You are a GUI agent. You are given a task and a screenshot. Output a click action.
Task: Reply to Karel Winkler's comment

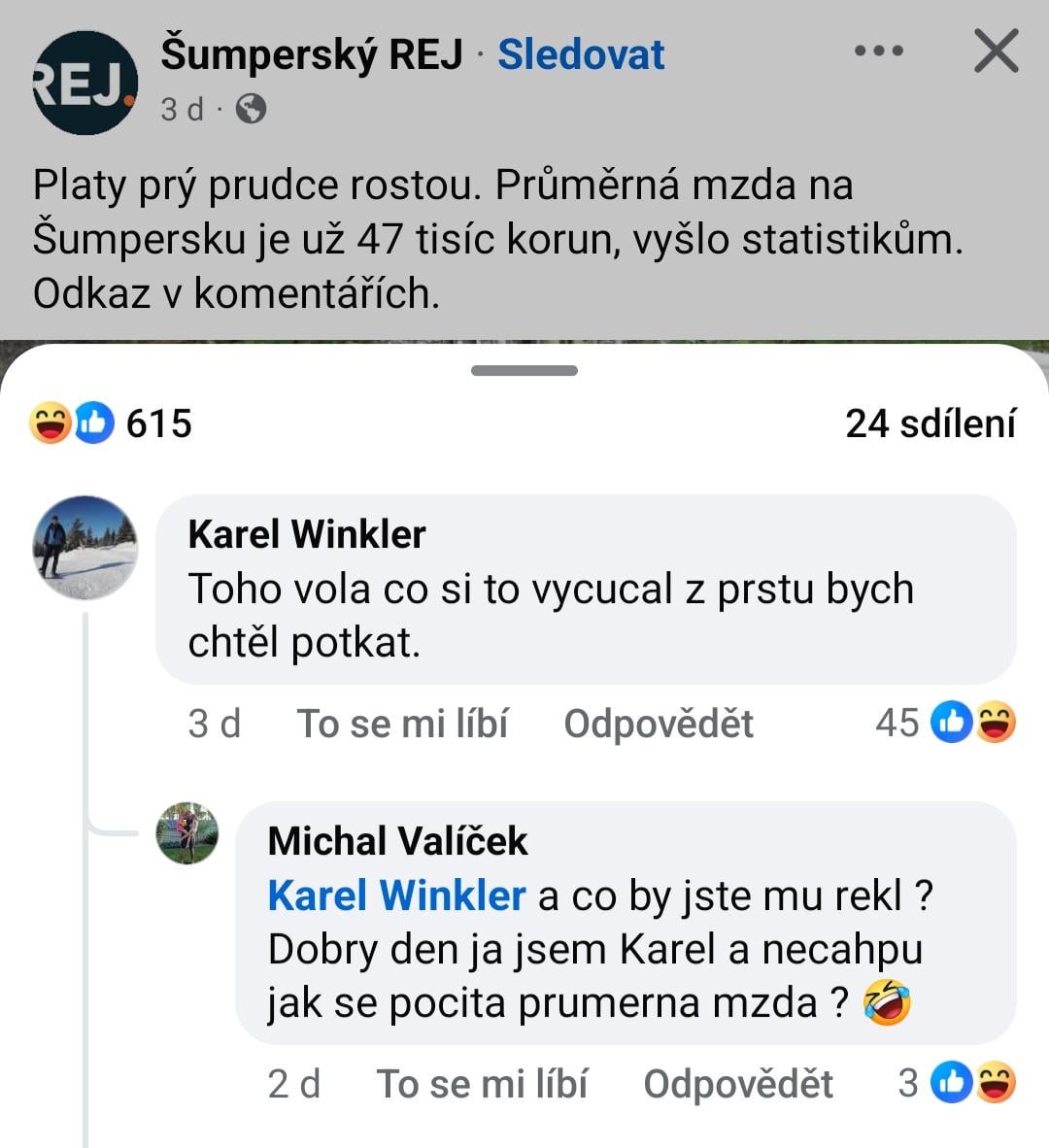coord(659,724)
